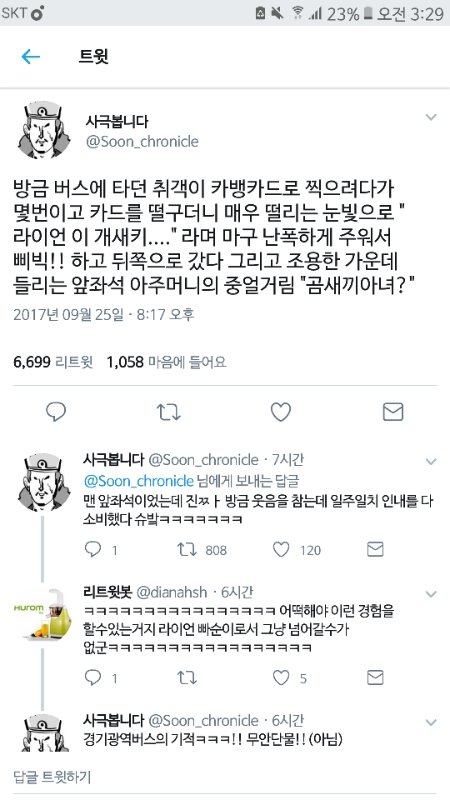
Task: Open the @Soon_chronicle mention link in reply
Action: [138, 481]
